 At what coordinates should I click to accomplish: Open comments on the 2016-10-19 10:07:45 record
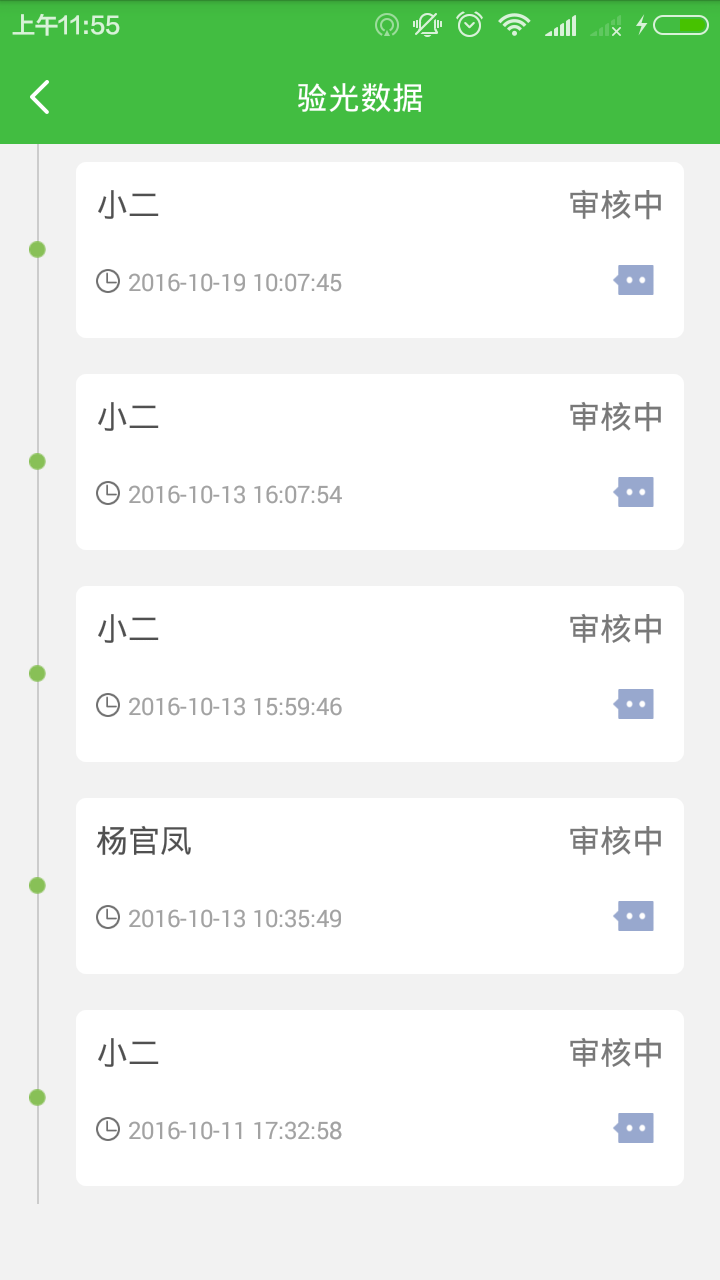click(634, 280)
